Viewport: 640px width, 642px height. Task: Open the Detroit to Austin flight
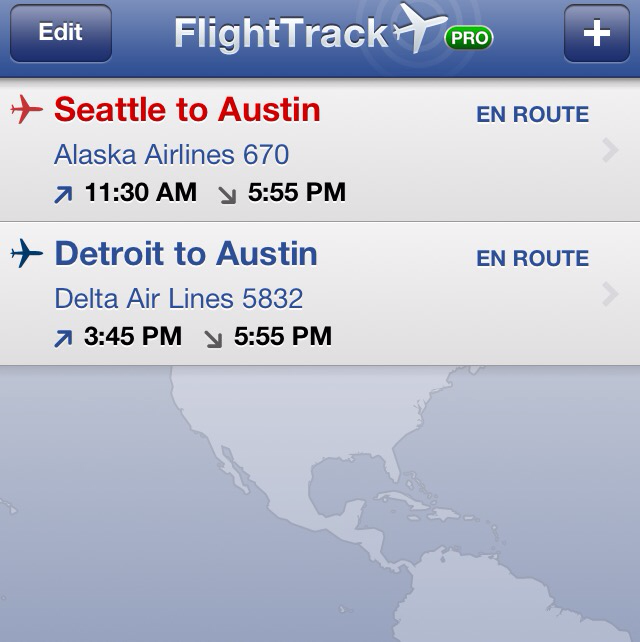coord(320,294)
